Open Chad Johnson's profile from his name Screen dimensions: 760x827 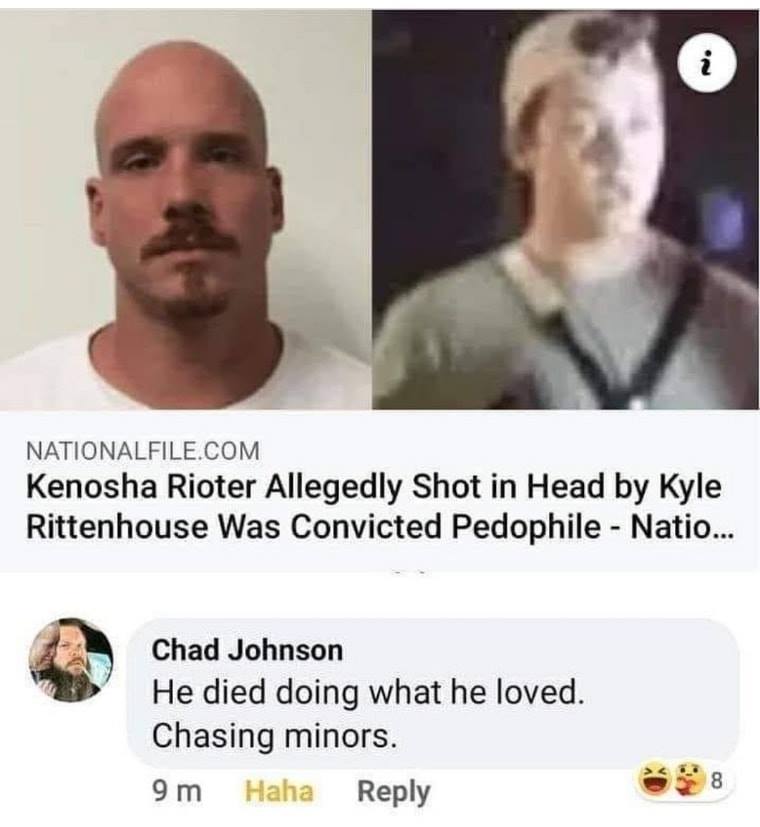tap(246, 650)
